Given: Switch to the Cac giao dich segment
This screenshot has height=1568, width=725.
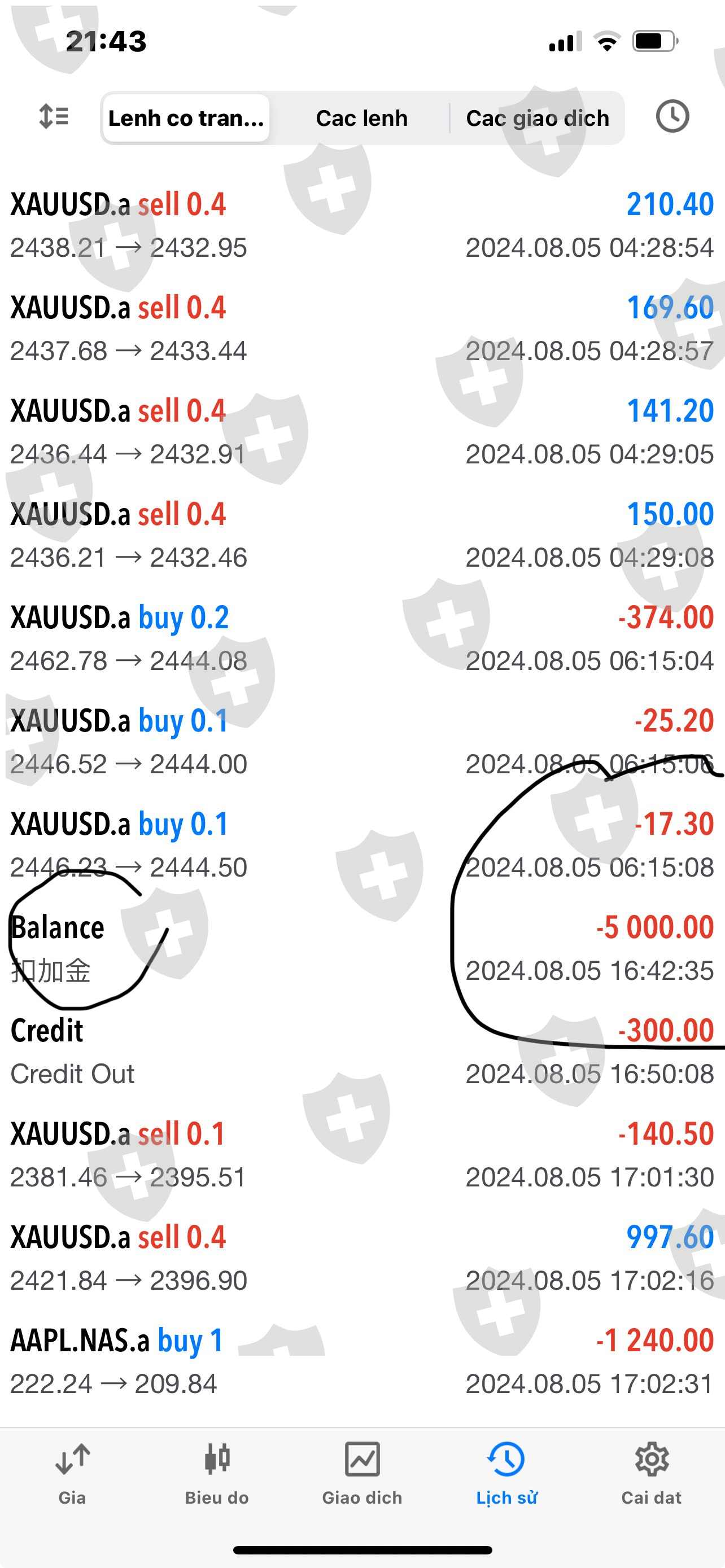Looking at the screenshot, I should [537, 118].
